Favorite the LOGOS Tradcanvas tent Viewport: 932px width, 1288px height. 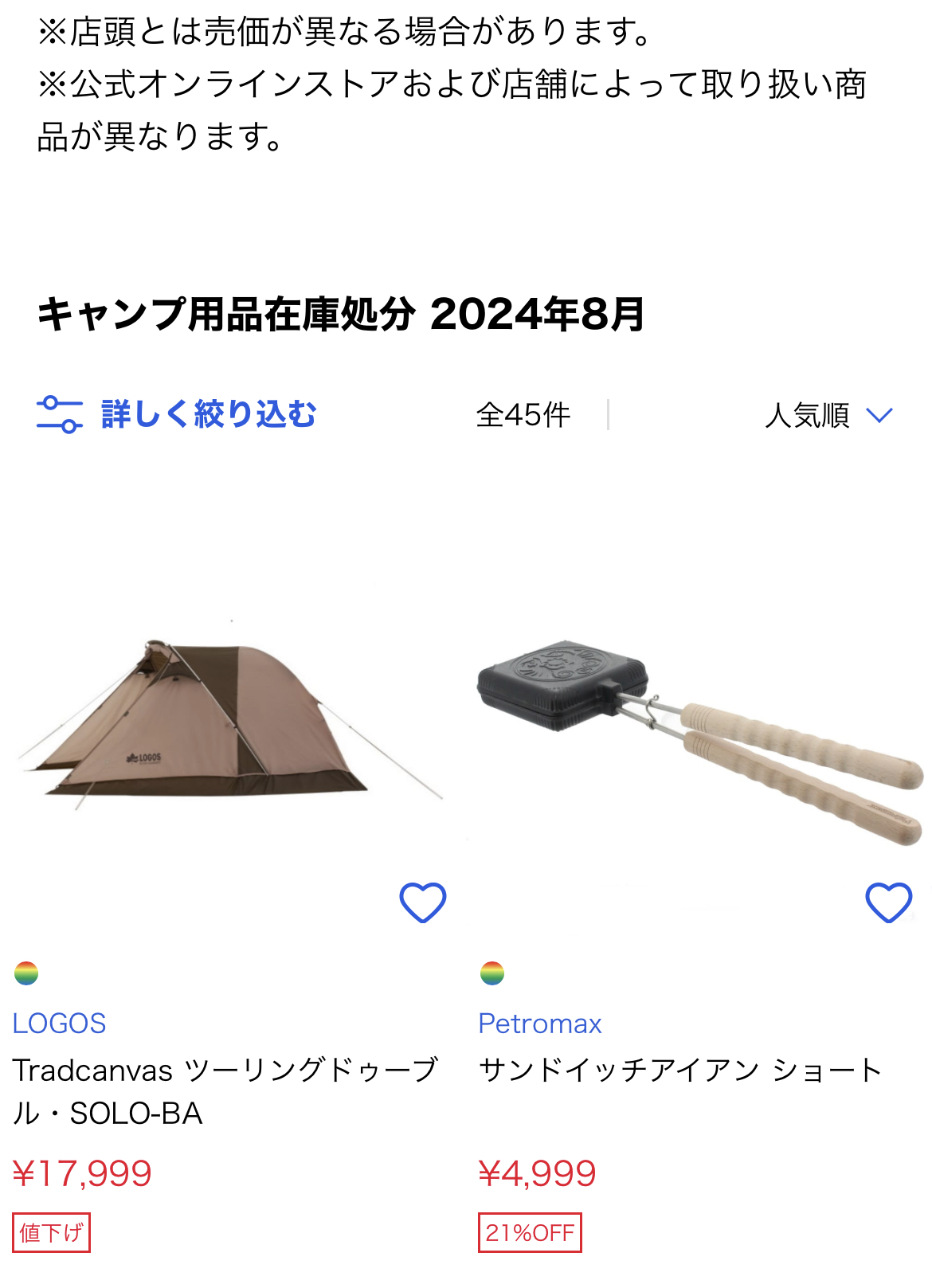[422, 902]
